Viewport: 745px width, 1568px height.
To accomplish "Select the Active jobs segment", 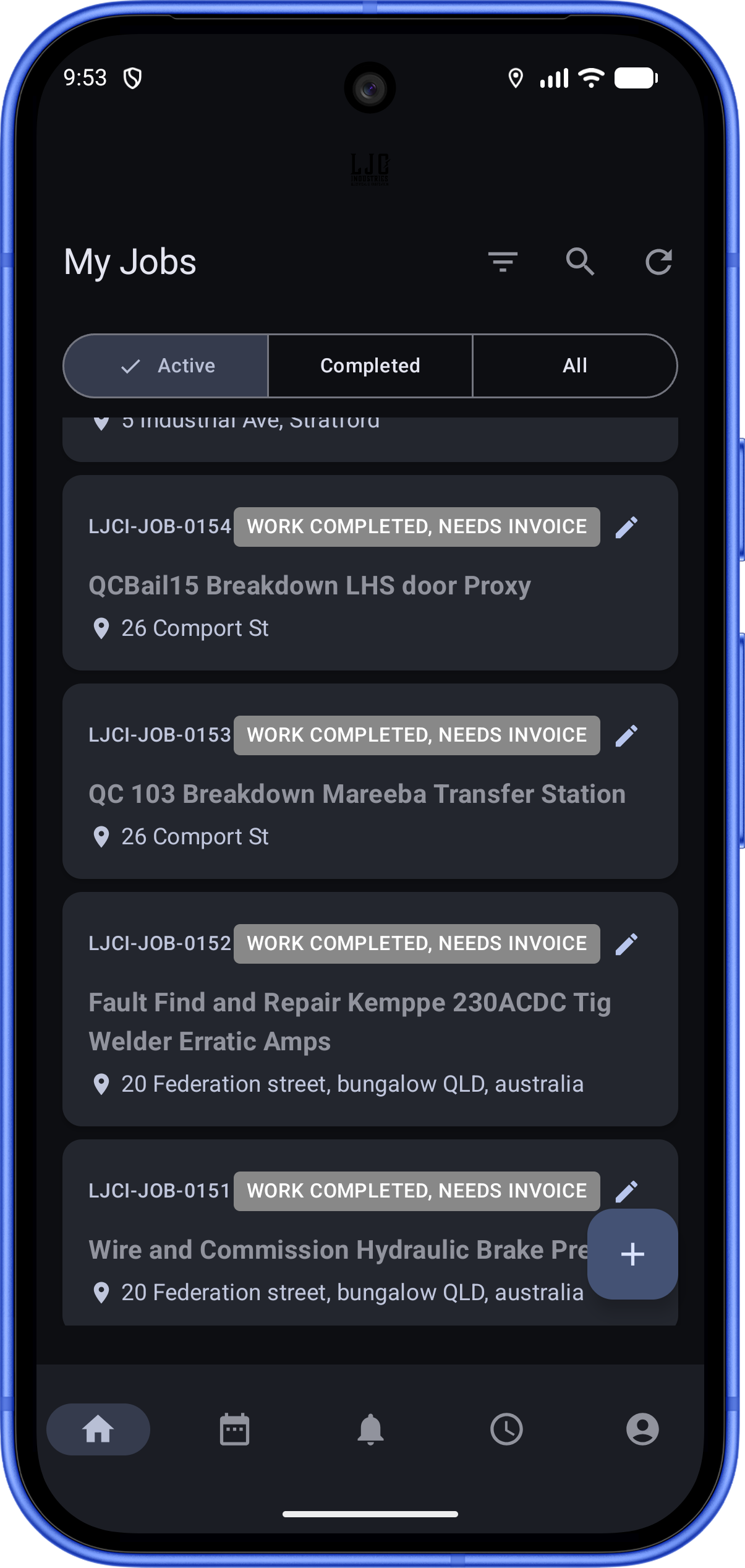I will click(166, 366).
